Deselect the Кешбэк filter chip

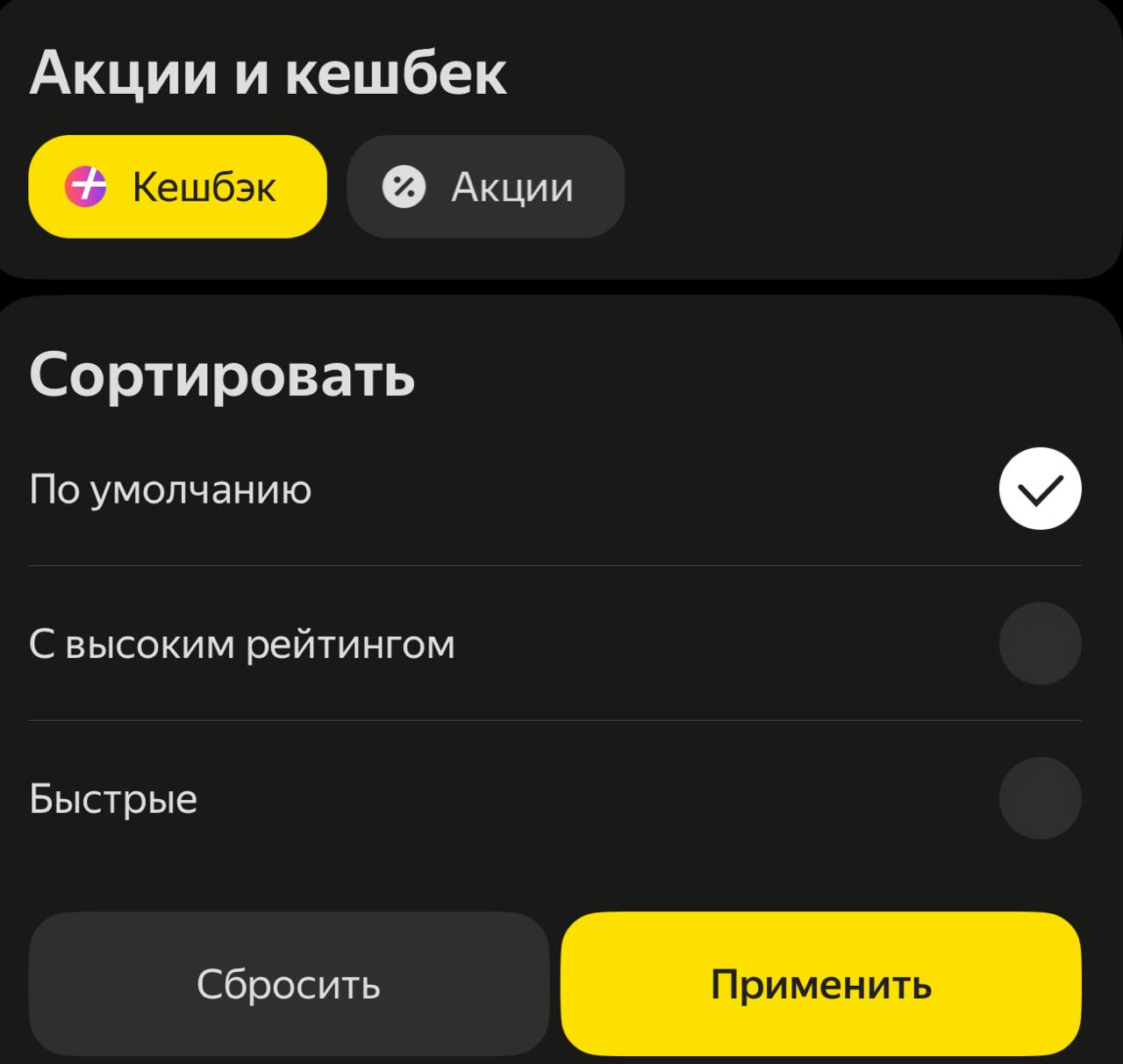tap(177, 187)
